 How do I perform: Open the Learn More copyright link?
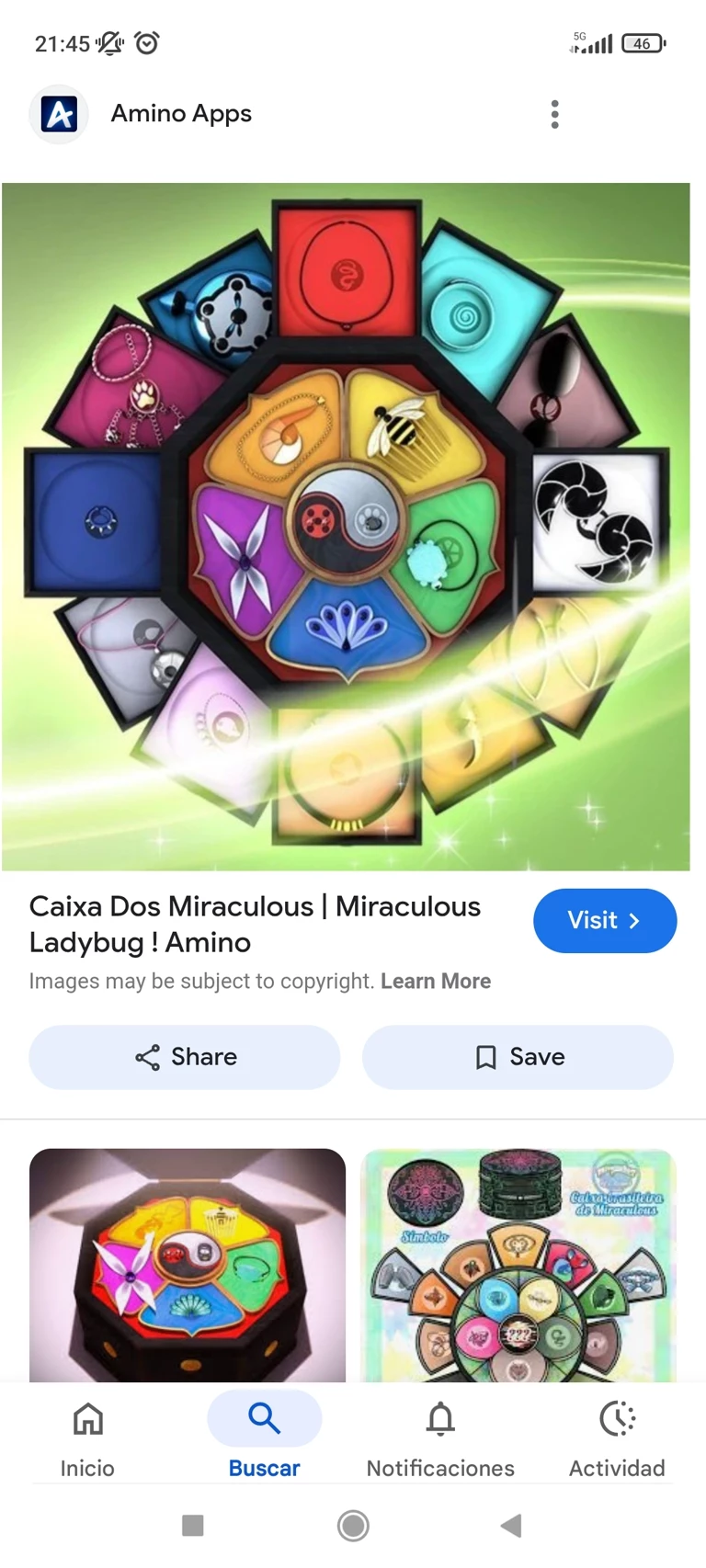[x=435, y=981]
